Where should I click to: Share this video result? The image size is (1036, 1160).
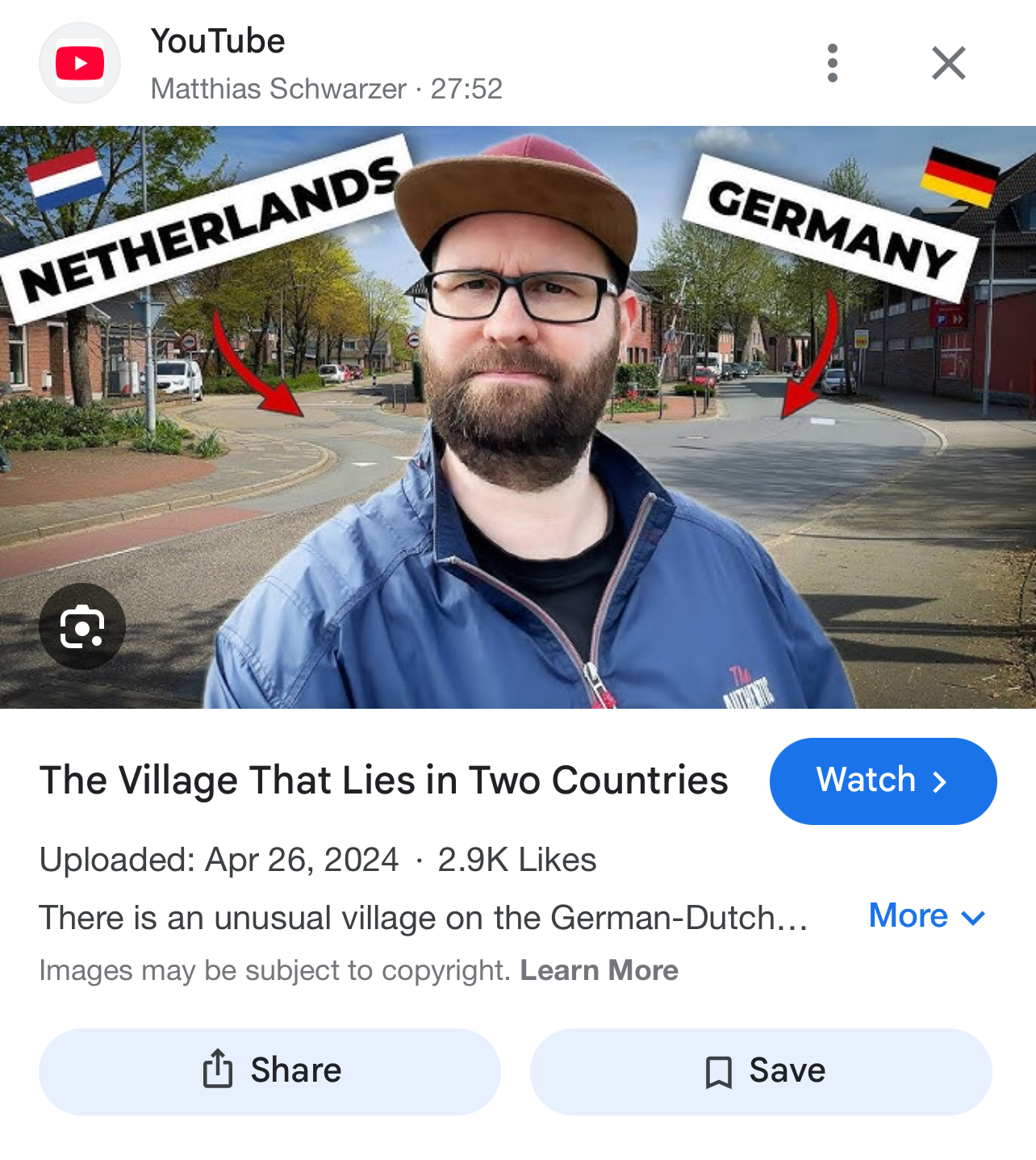(x=269, y=1071)
